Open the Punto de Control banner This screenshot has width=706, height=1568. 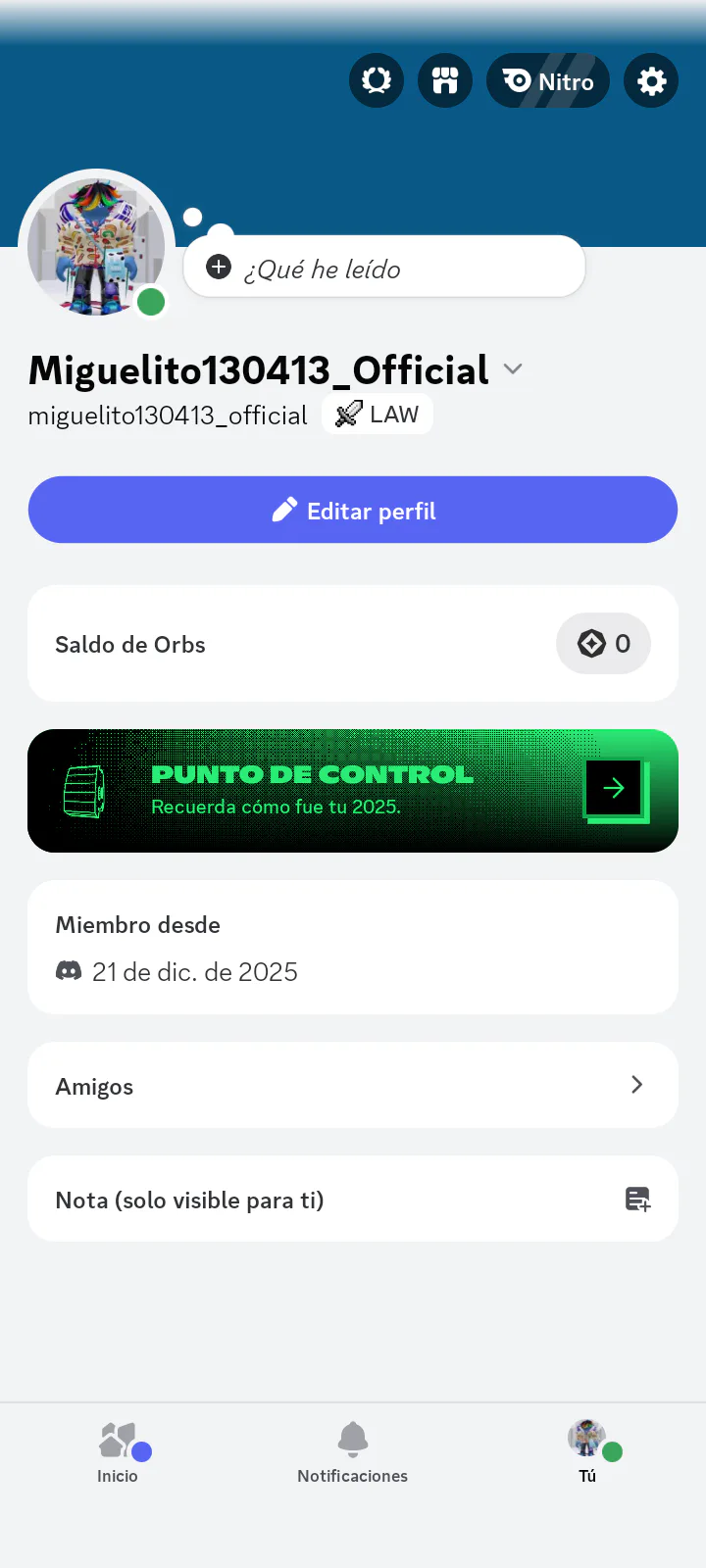pyautogui.click(x=353, y=791)
